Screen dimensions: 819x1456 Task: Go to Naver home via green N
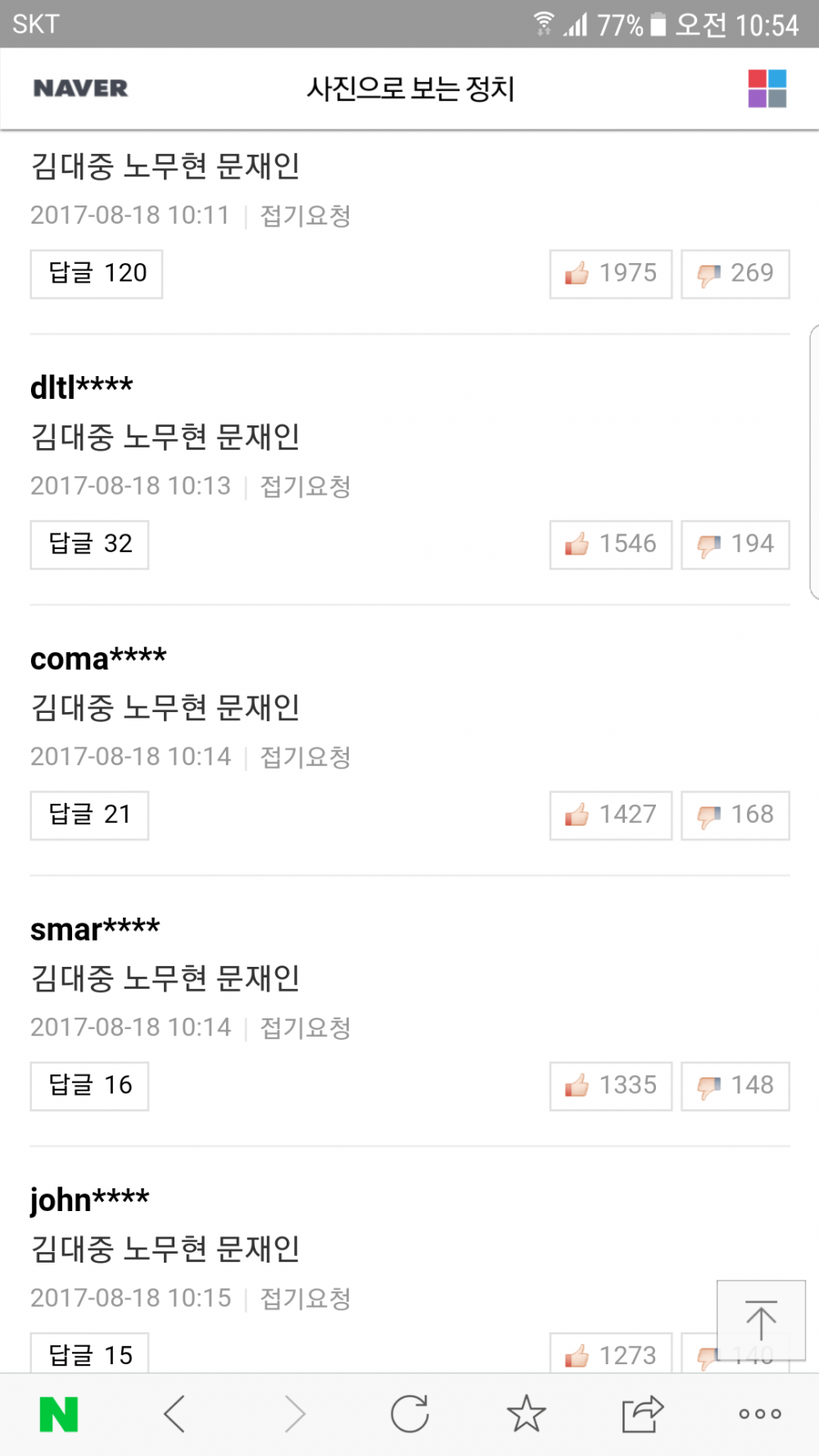tap(59, 1414)
